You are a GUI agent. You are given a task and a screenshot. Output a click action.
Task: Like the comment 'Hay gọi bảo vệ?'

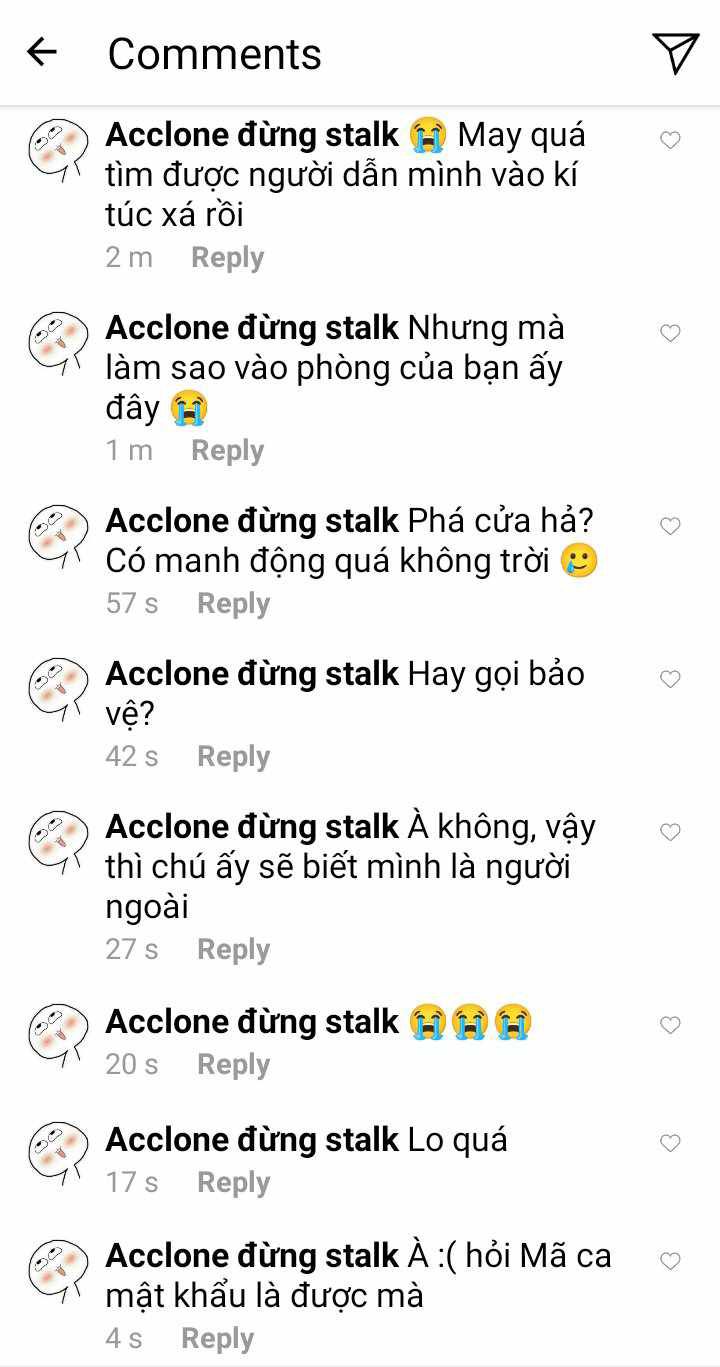(670, 680)
